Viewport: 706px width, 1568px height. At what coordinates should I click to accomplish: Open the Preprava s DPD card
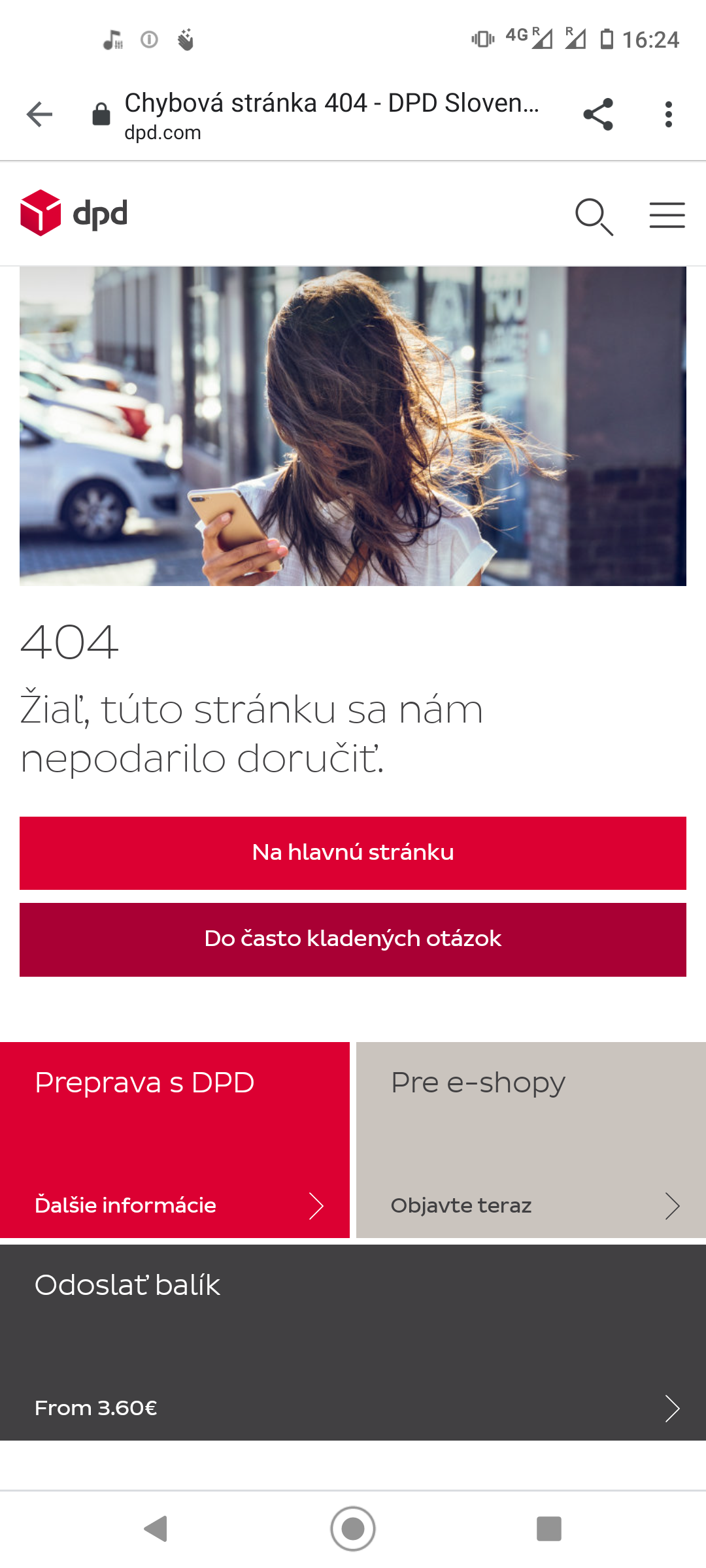pyautogui.click(x=175, y=1139)
